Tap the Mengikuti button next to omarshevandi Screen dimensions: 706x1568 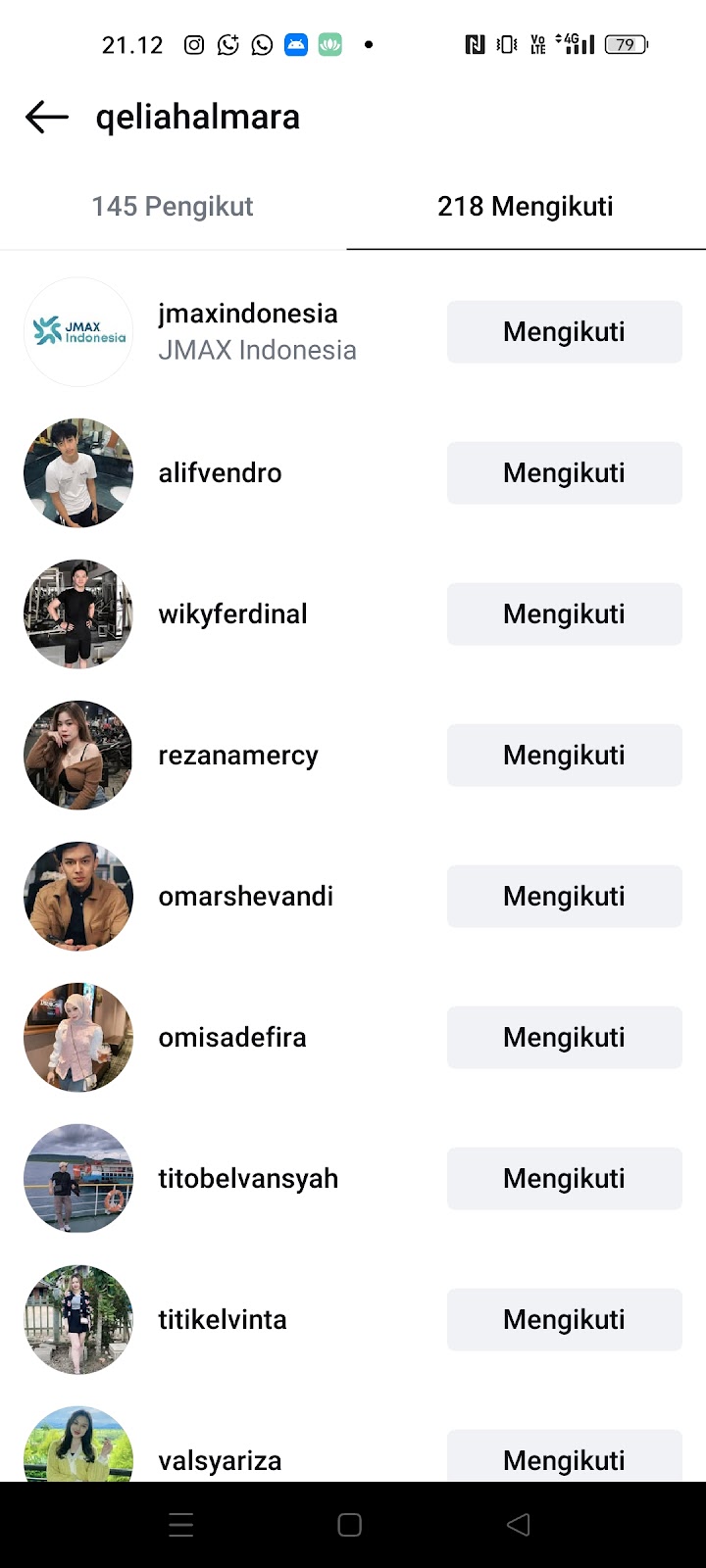(564, 897)
